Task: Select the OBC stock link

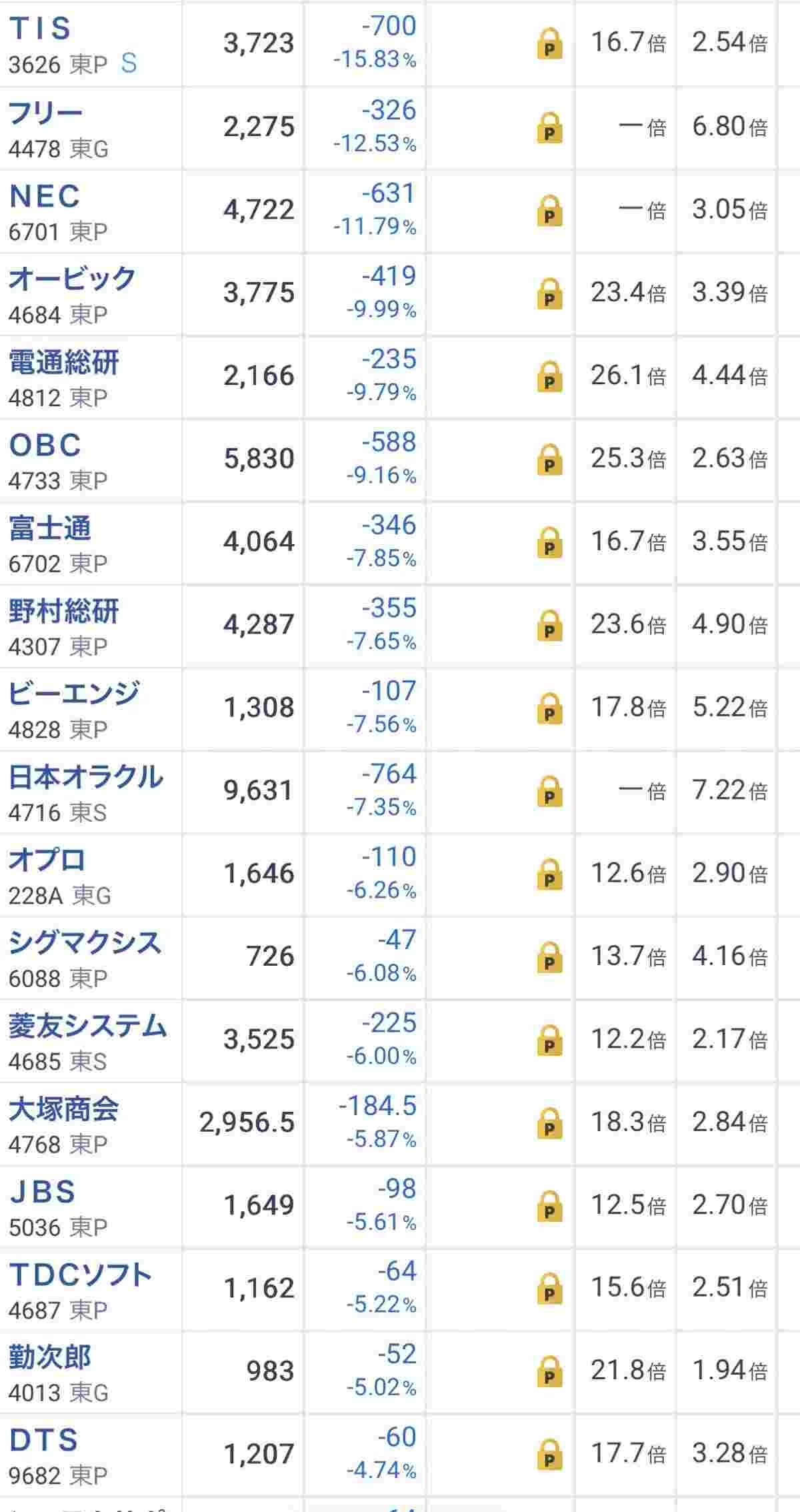Action: [x=45, y=446]
